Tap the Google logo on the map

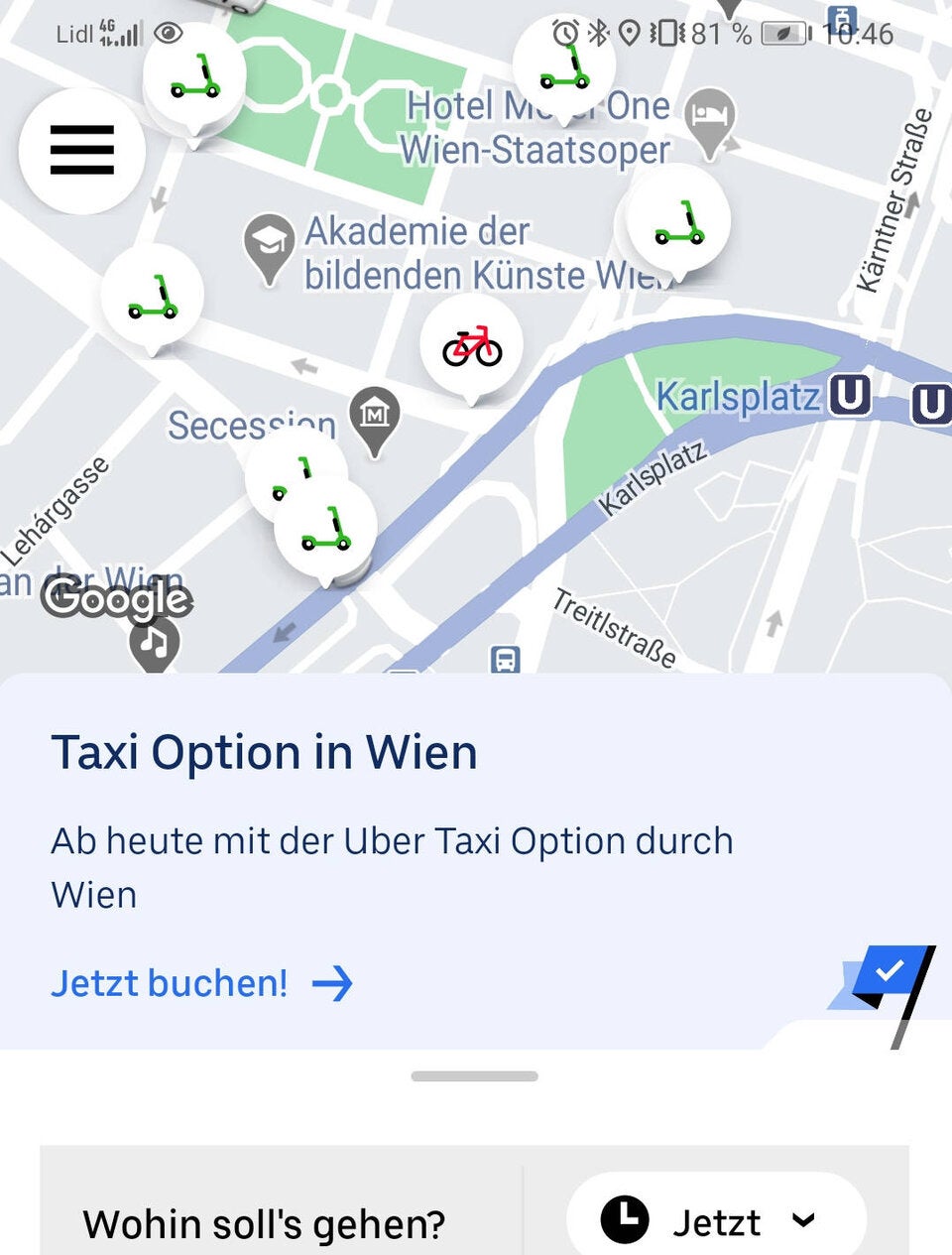pyautogui.click(x=116, y=599)
